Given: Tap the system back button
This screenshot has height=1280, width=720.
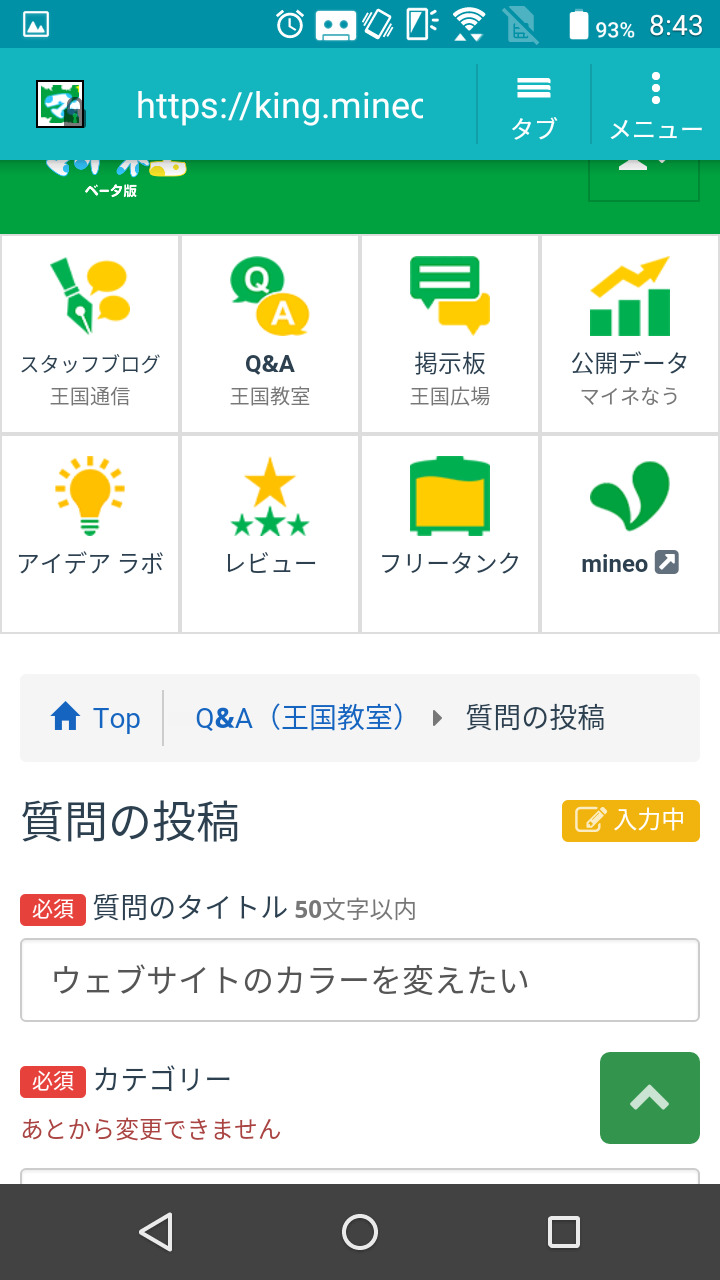Looking at the screenshot, I should click(x=156, y=1232).
